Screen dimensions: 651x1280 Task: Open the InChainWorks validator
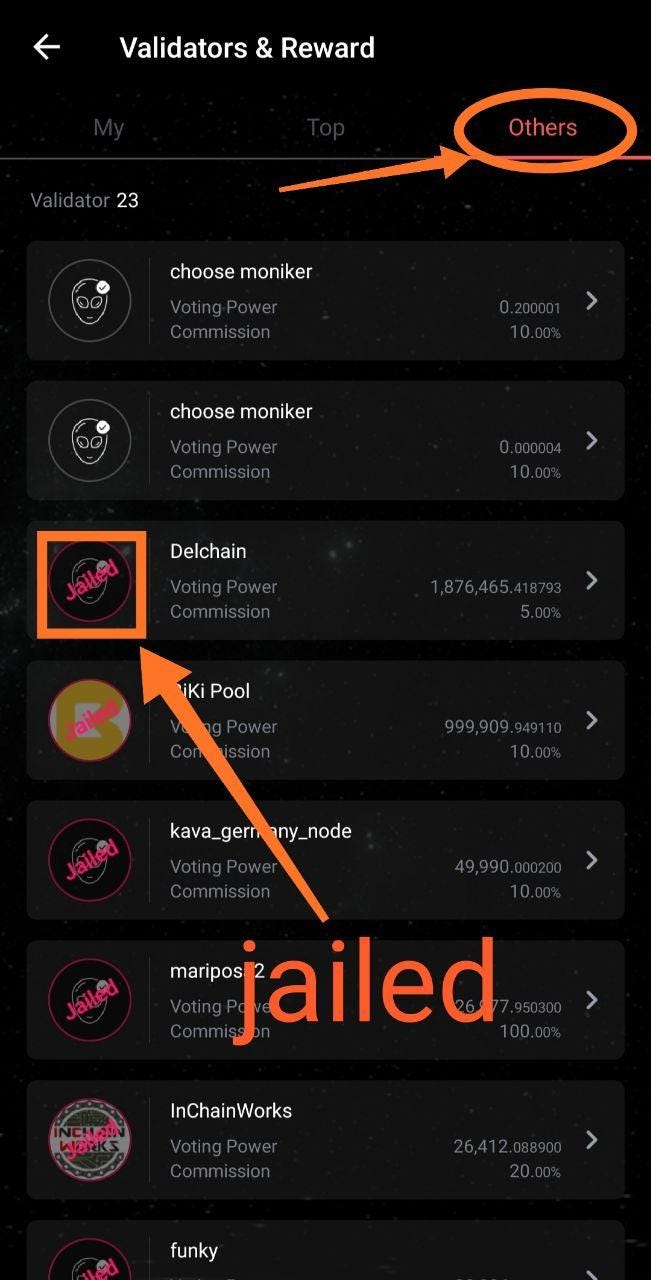point(325,1141)
